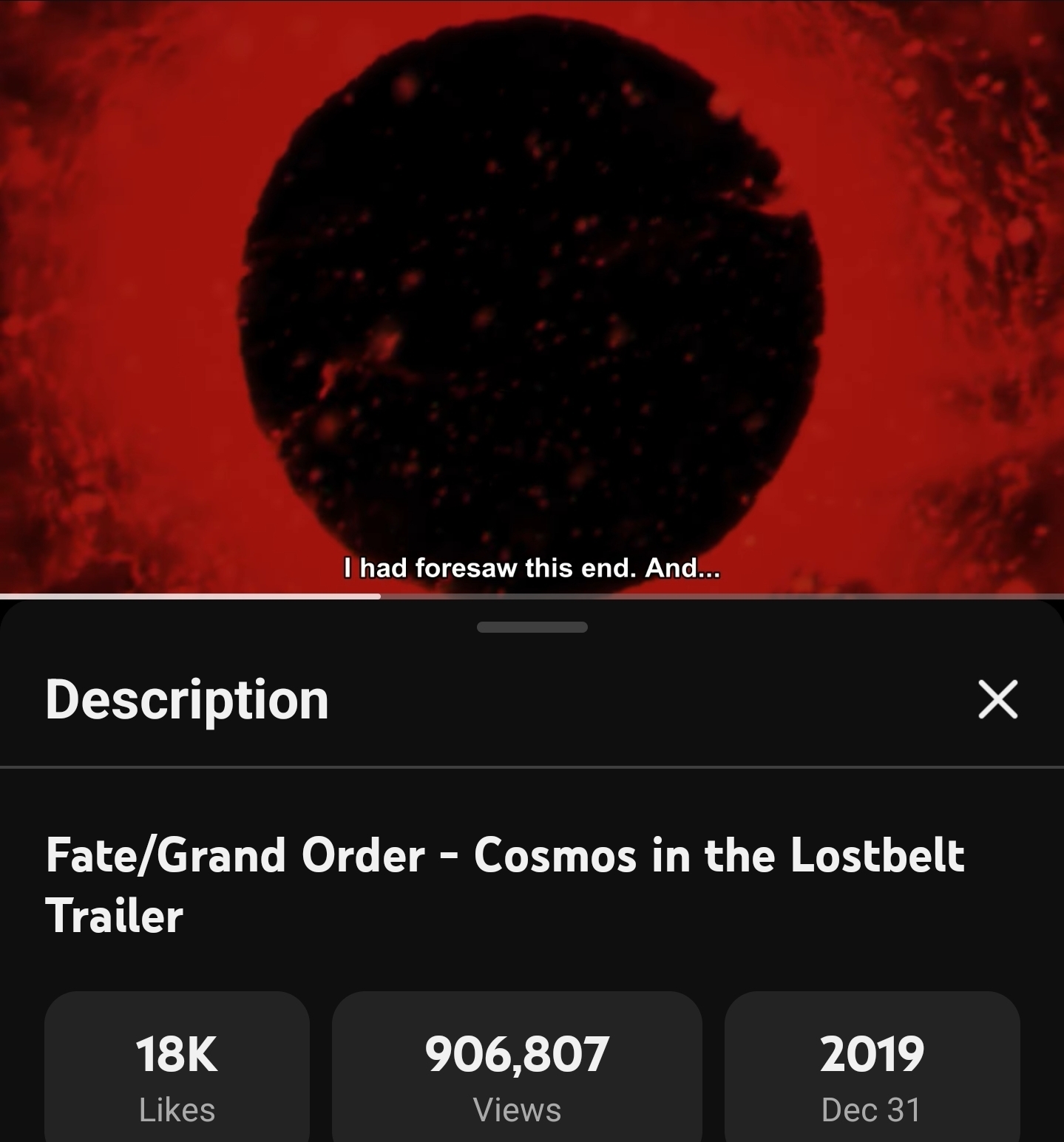Tap the video player to show controls
The width and height of the screenshot is (1064, 1142).
click(532, 296)
